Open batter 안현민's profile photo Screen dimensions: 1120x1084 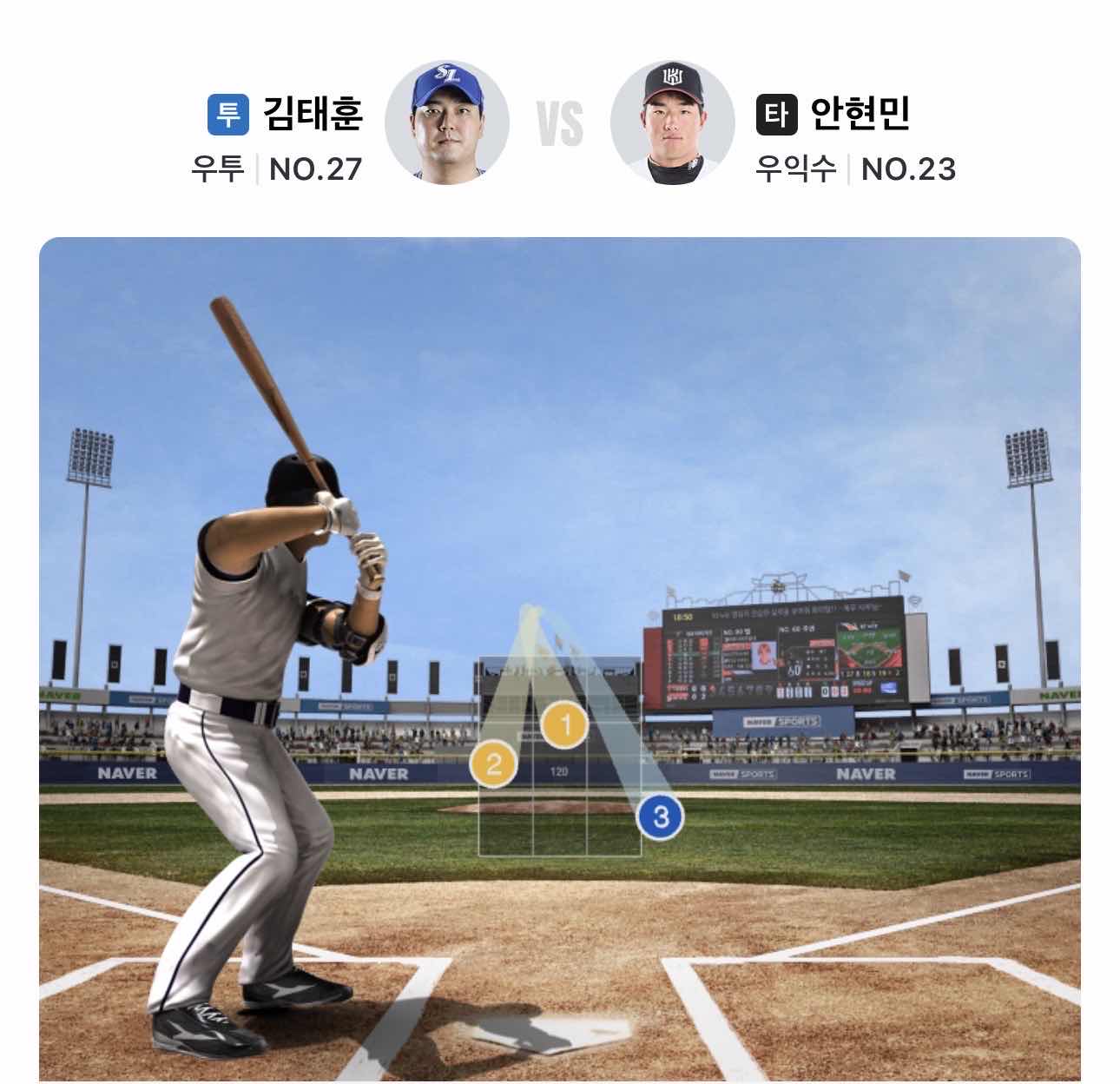(x=672, y=122)
